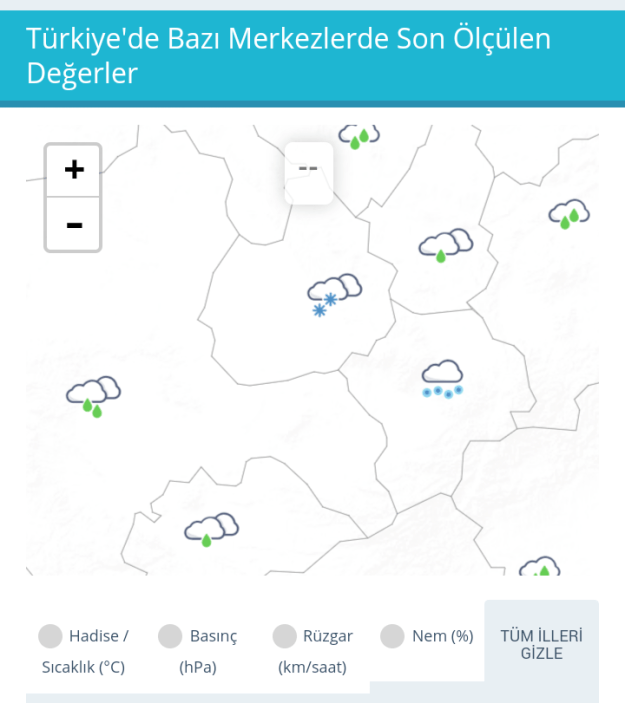This screenshot has height=703, width=625.
Task: Zoom in on the weather map
Action: click(x=73, y=170)
